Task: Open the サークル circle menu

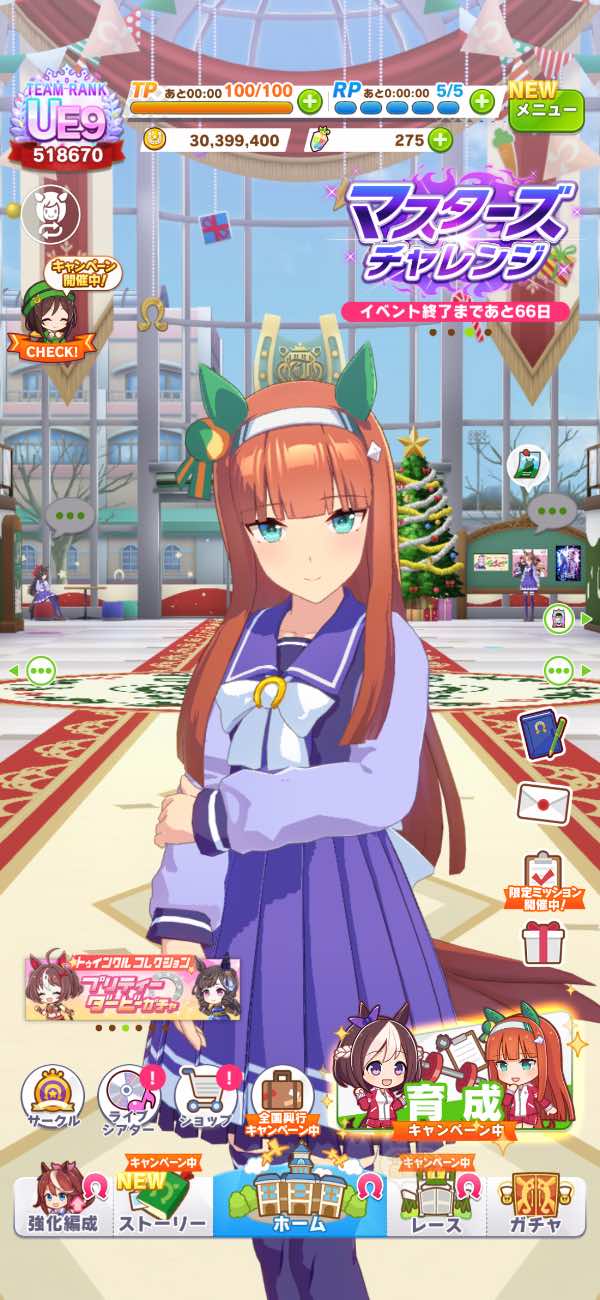Action: (52, 1098)
